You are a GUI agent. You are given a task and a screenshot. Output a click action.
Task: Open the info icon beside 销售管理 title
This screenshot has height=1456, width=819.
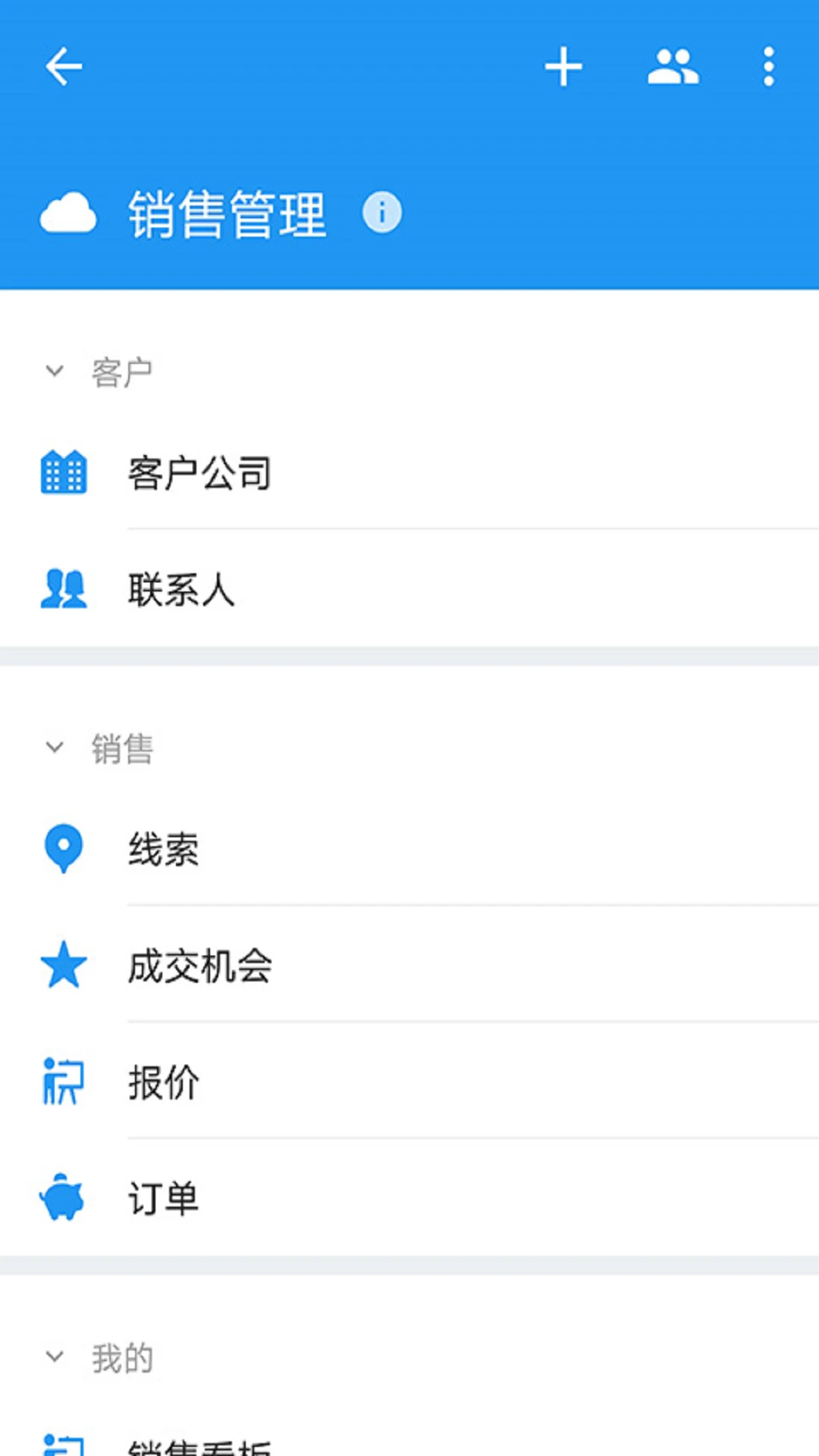[381, 213]
